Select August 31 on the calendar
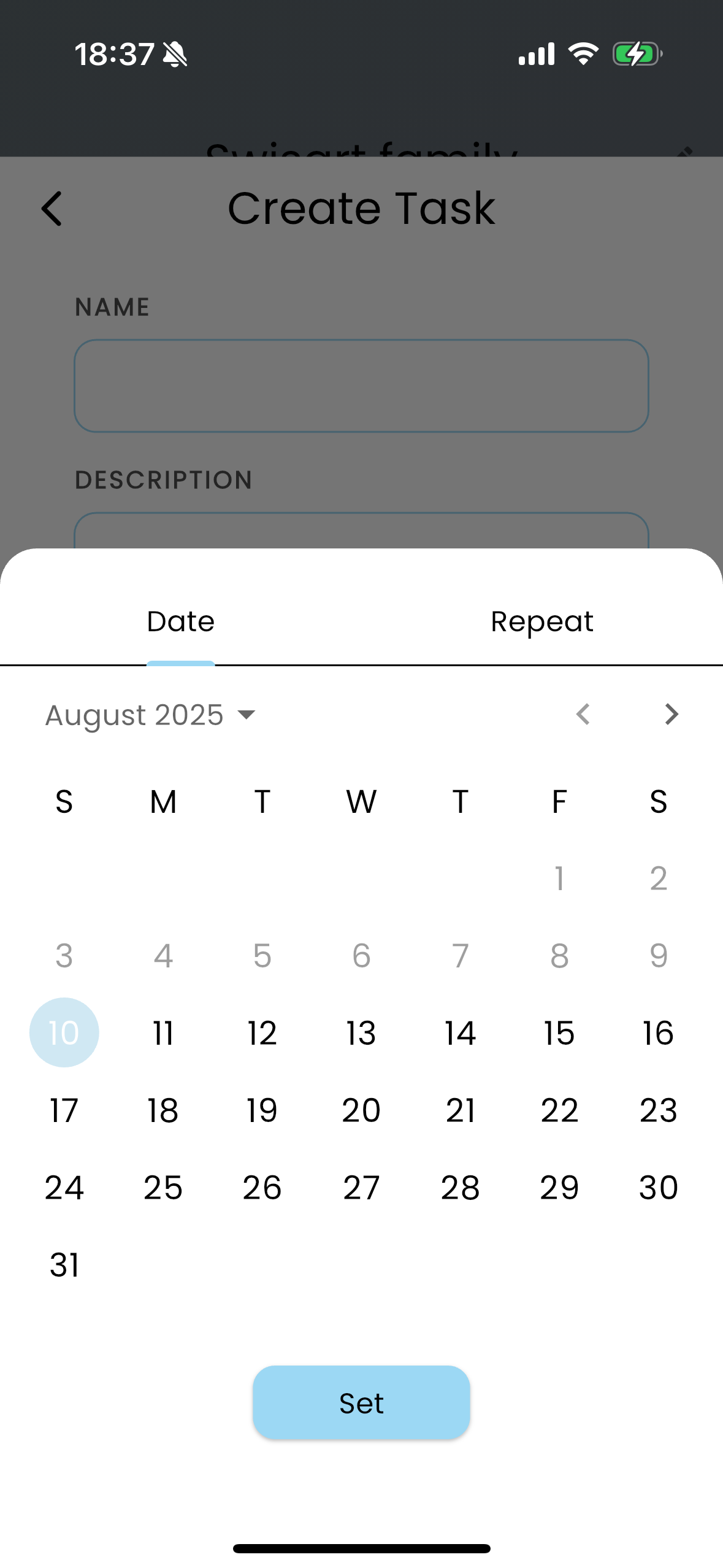The image size is (723, 1568). tap(64, 1264)
